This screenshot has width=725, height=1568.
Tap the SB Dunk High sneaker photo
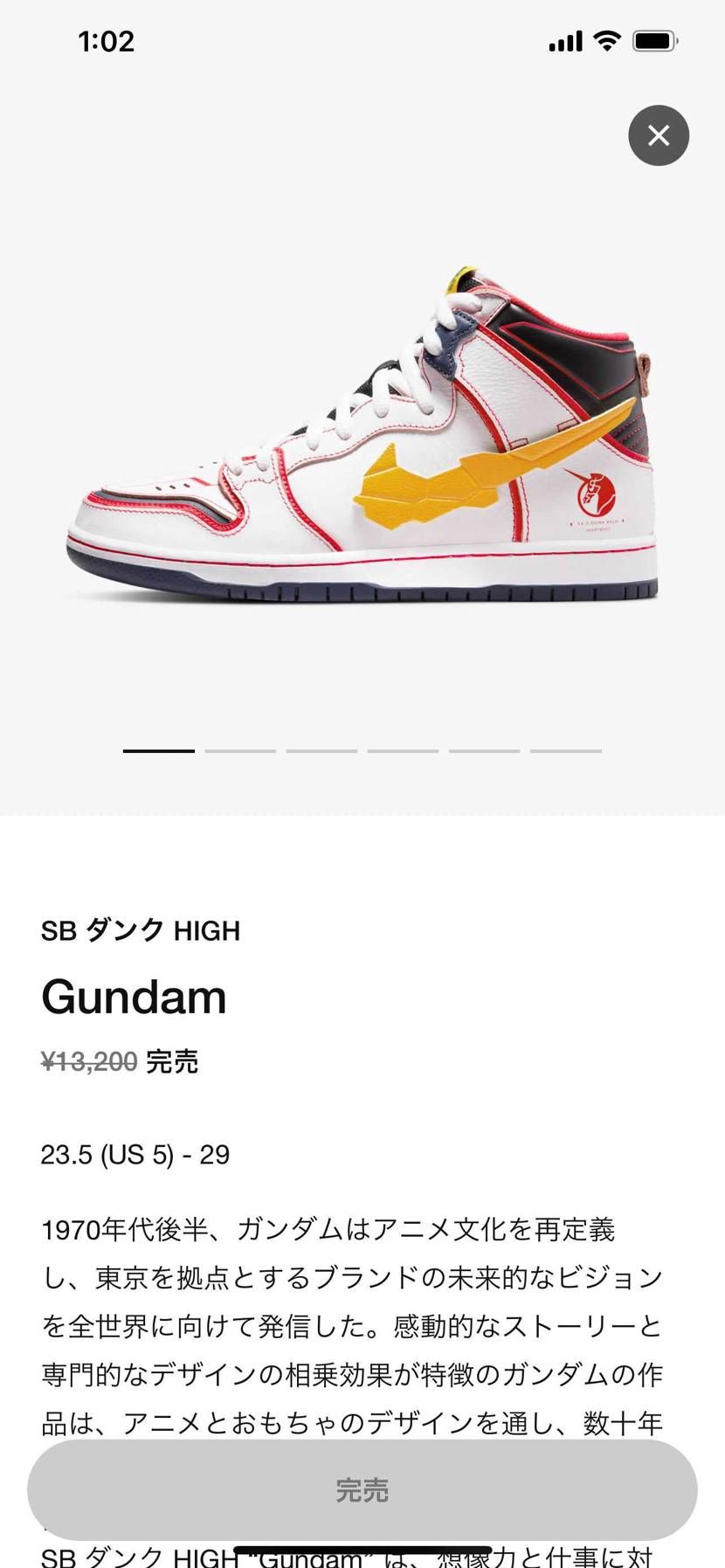[x=362, y=437]
